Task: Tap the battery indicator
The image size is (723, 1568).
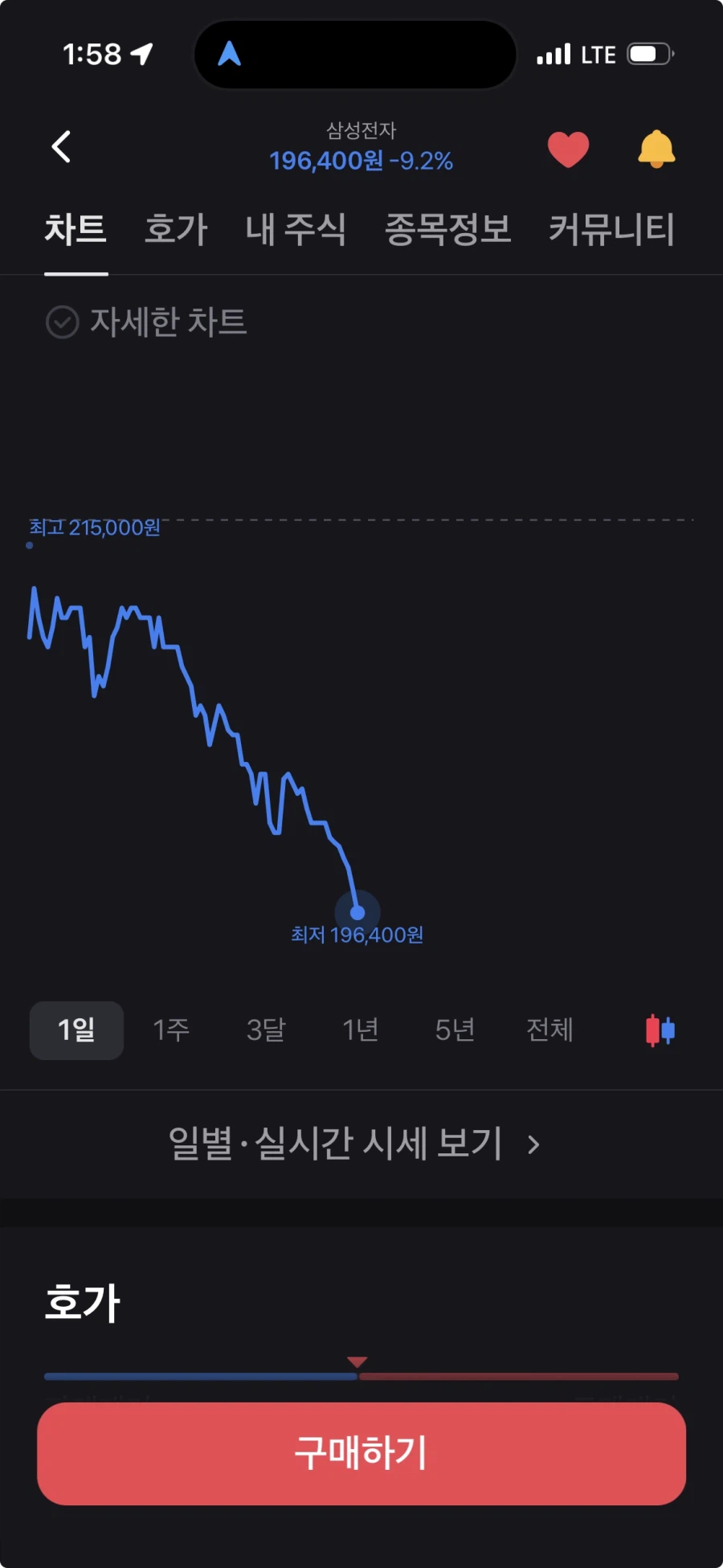Action: (x=646, y=53)
